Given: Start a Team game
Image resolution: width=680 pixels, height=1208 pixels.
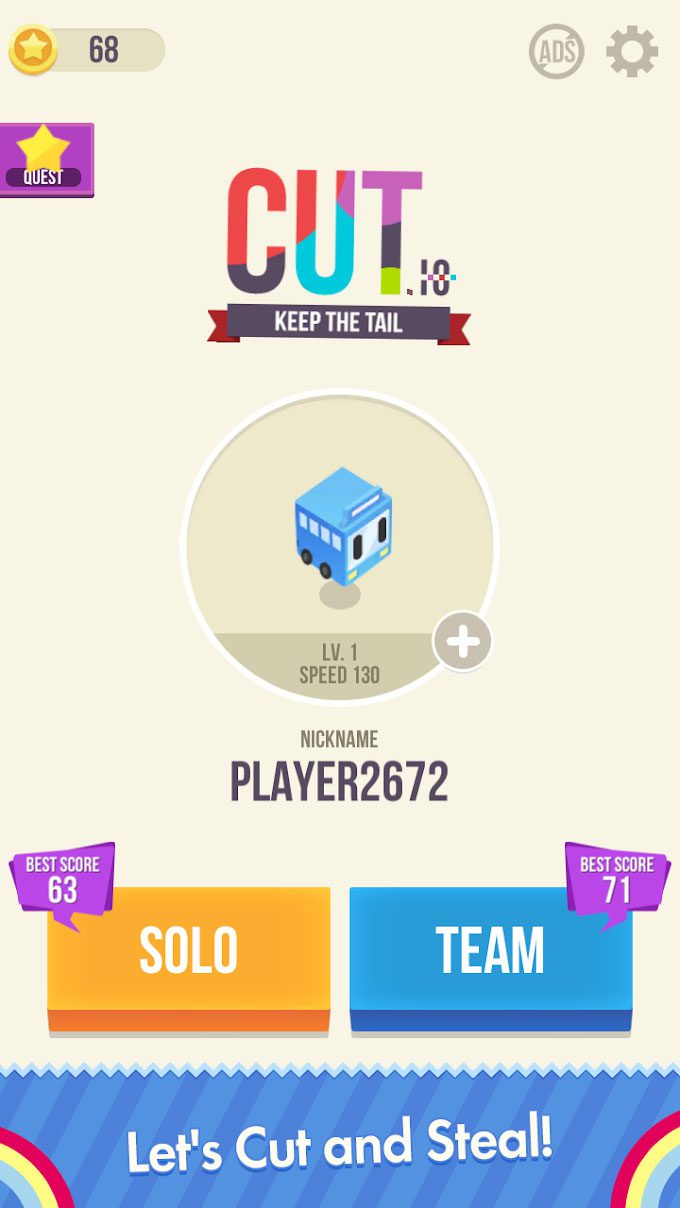Looking at the screenshot, I should click(490, 950).
